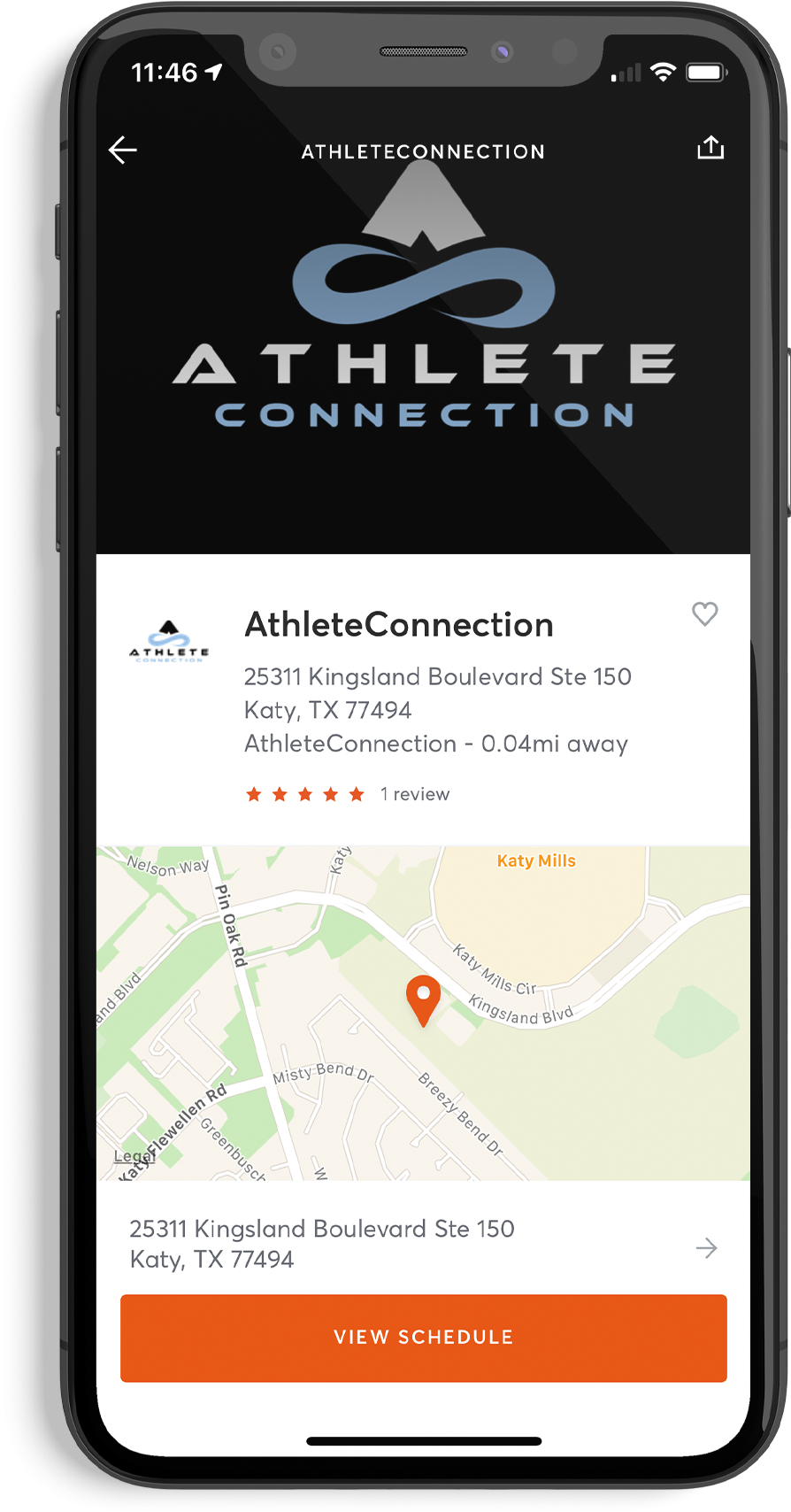
Task: Open the Legal link on the map
Action: click(134, 1156)
